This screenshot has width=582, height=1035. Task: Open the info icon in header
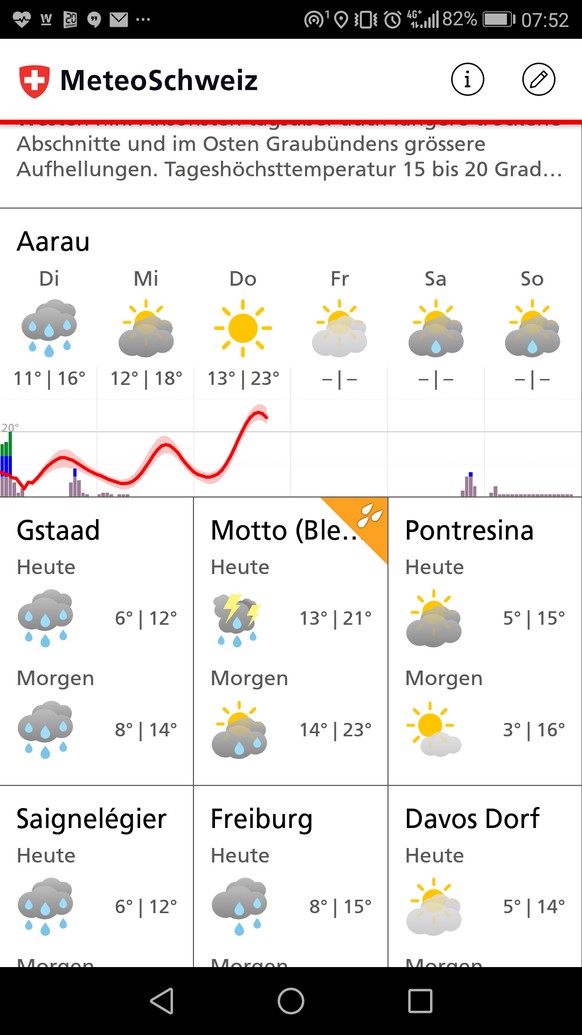click(467, 80)
